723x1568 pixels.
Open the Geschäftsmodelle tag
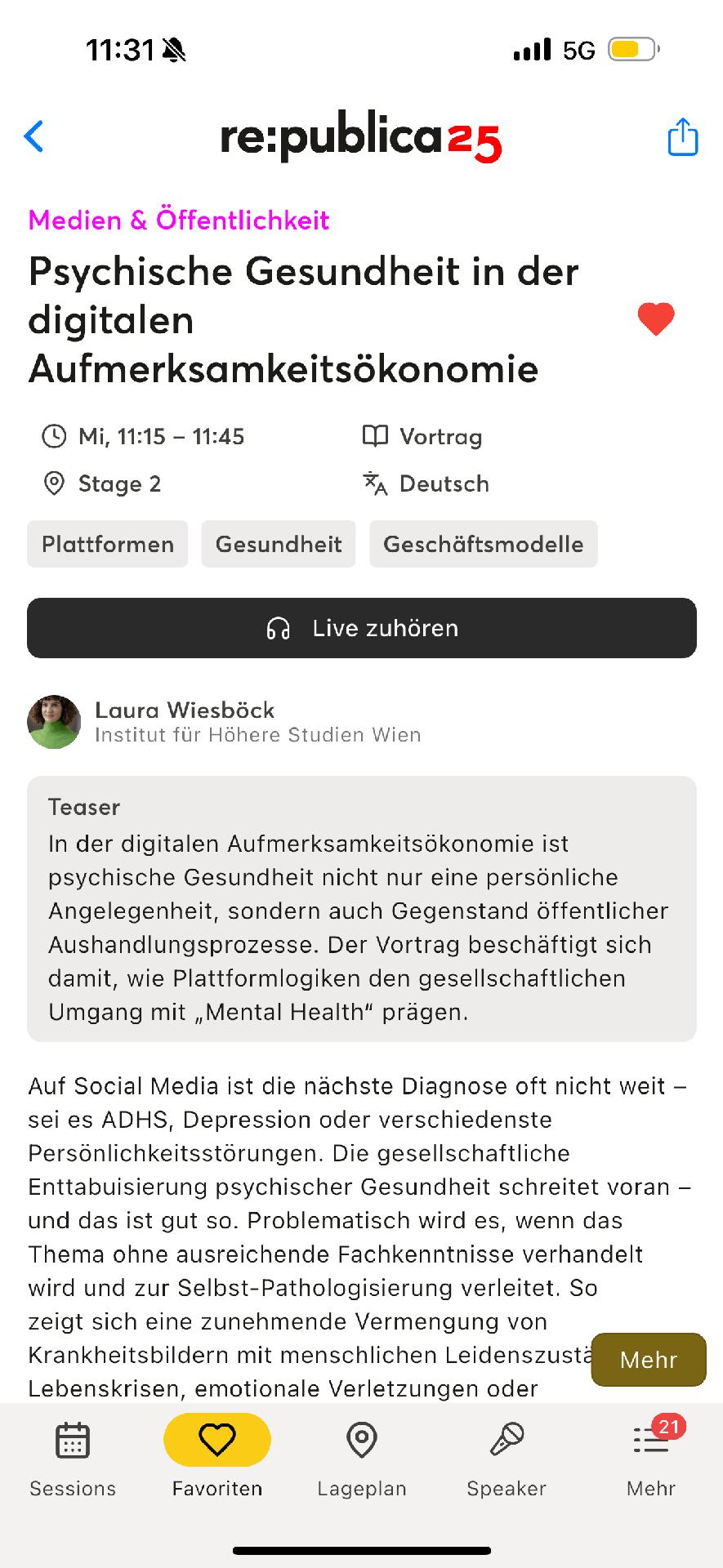(x=483, y=544)
